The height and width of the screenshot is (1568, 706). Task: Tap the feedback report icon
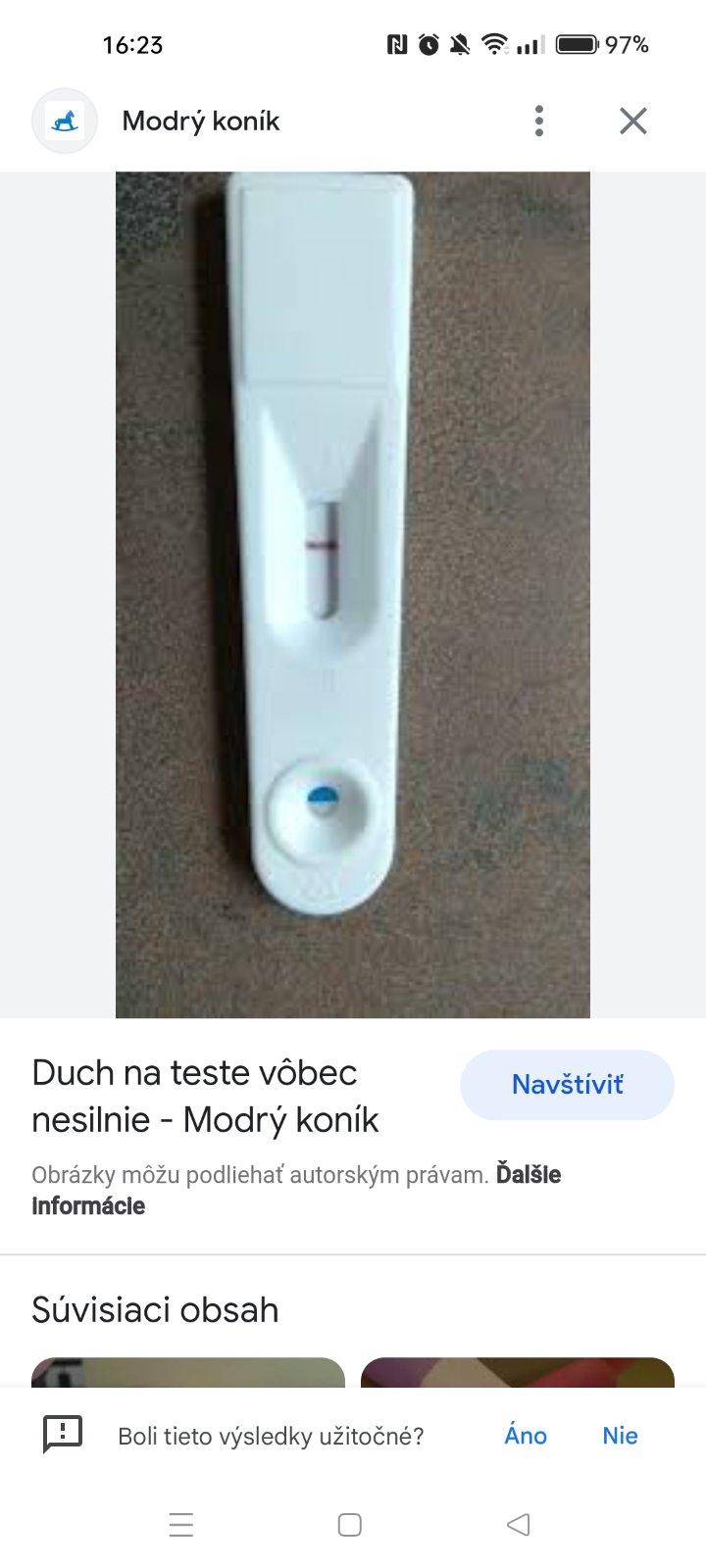tap(63, 1435)
